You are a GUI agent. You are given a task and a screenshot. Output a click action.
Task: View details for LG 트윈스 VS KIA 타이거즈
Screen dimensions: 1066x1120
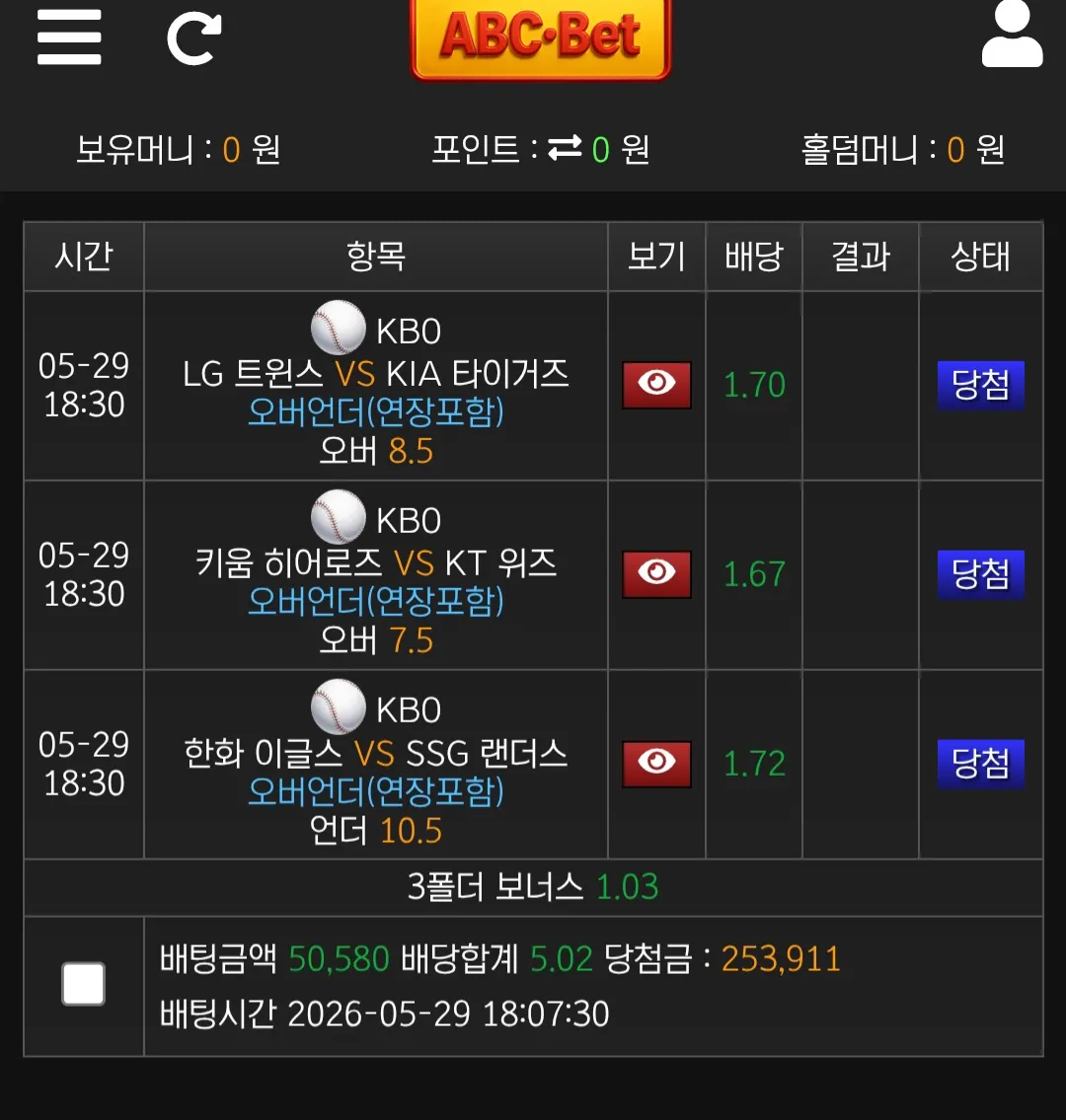[656, 384]
